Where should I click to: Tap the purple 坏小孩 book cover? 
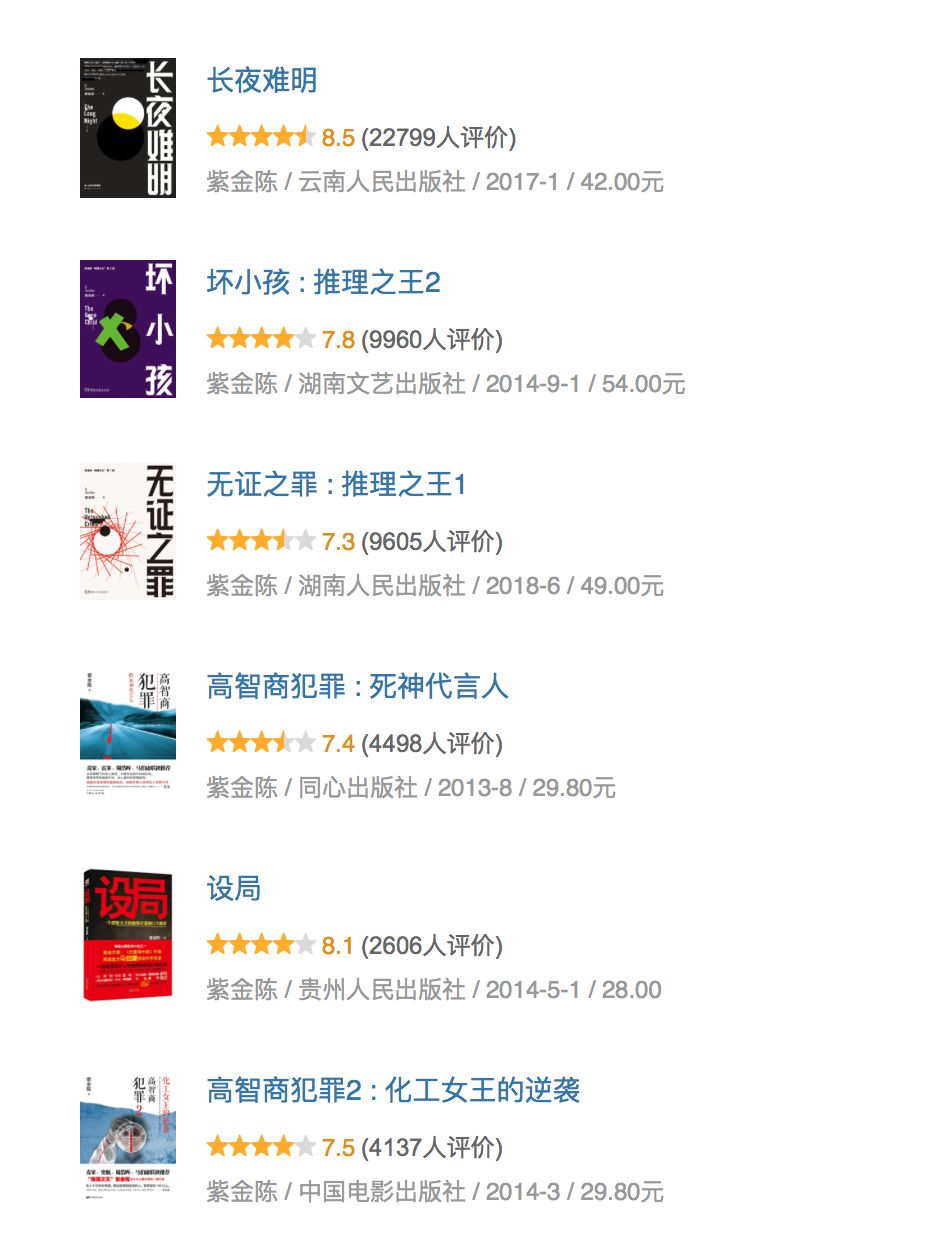[x=128, y=329]
